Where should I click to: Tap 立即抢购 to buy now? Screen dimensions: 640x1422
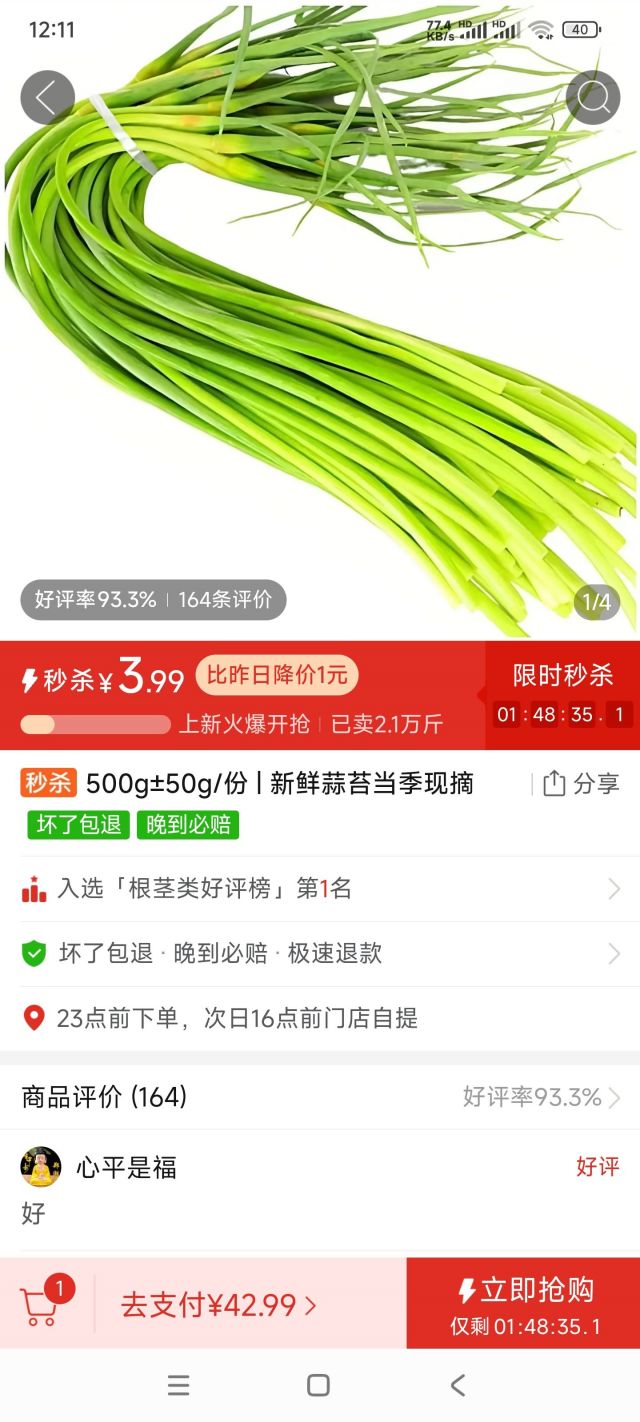(x=524, y=1303)
